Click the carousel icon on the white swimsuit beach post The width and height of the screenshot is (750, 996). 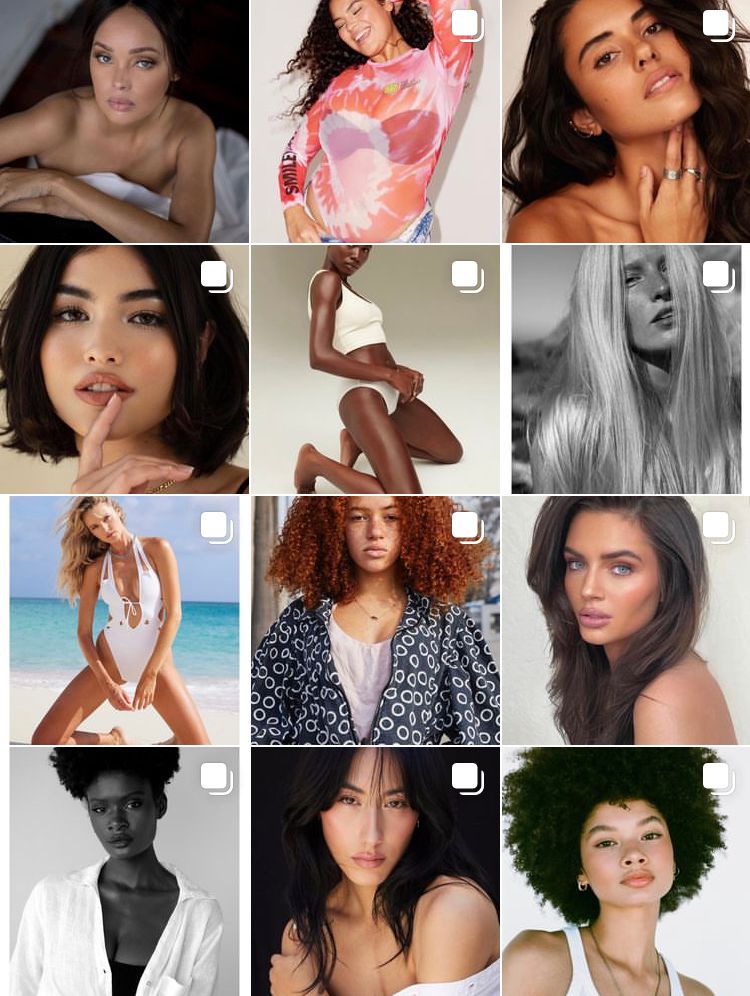point(216,526)
